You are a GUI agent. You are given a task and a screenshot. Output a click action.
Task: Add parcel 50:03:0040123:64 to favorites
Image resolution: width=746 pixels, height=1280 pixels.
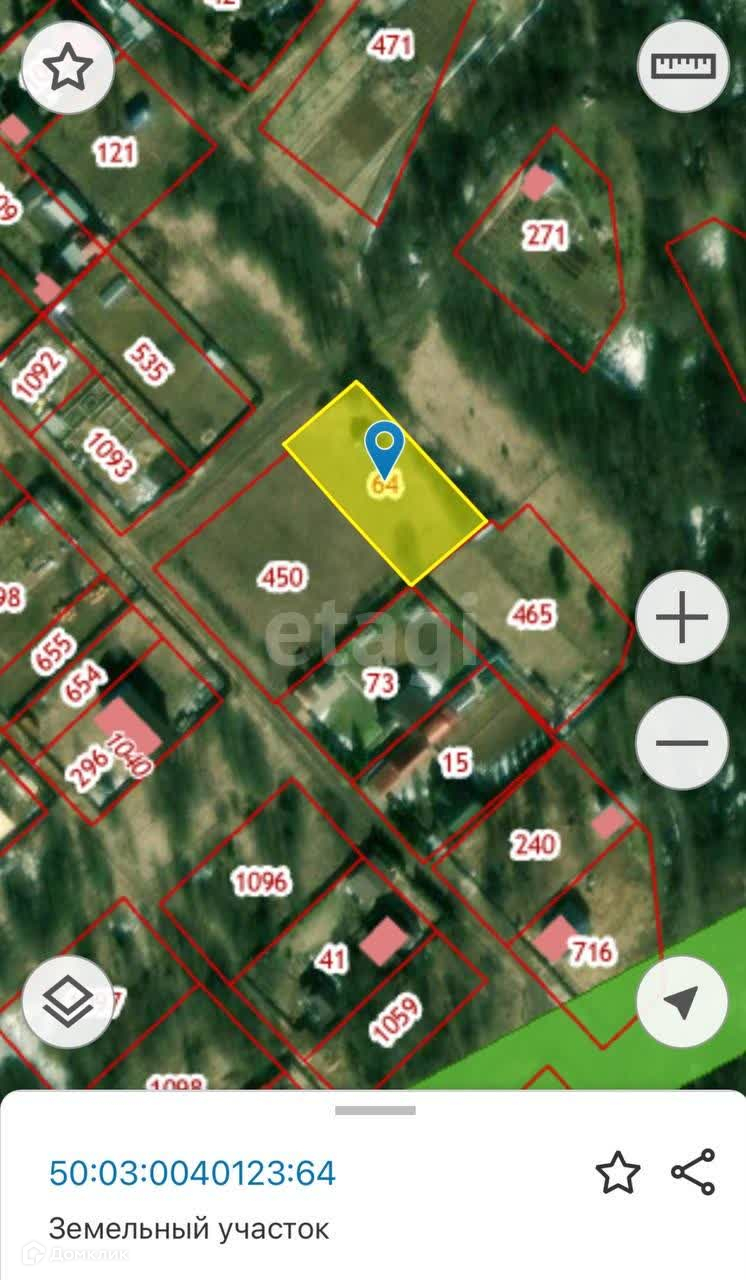pos(617,1172)
